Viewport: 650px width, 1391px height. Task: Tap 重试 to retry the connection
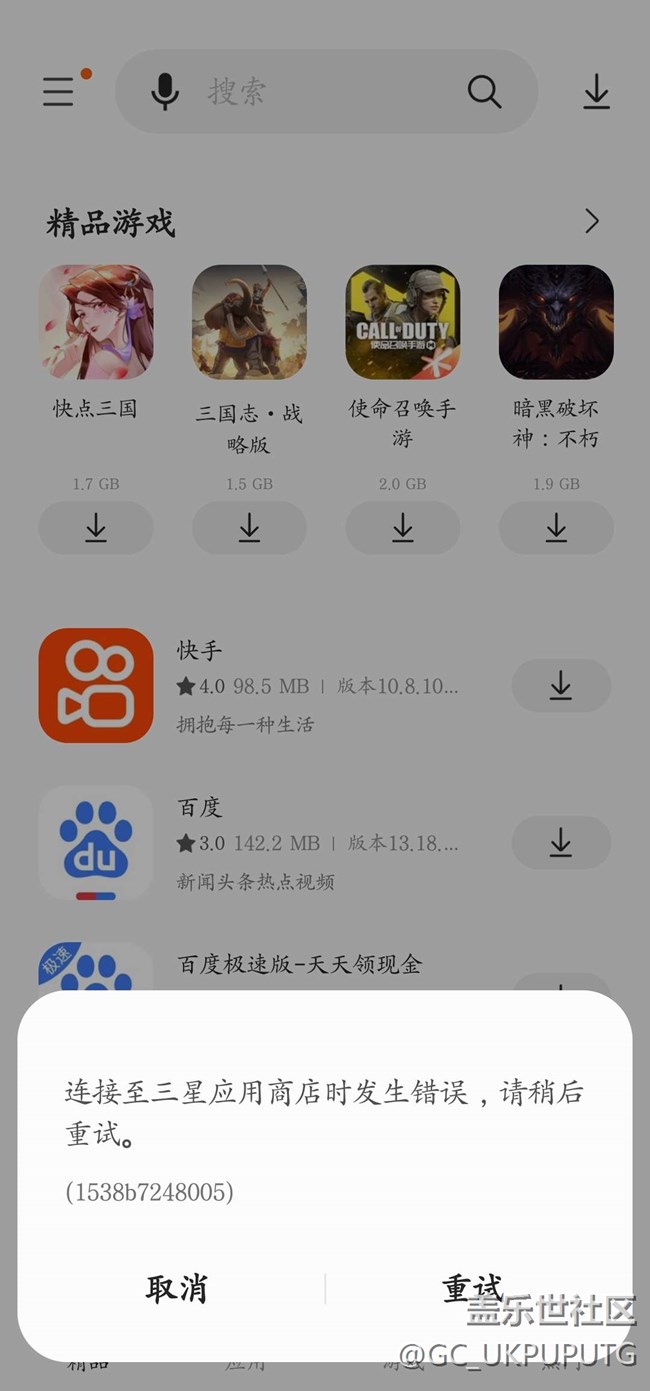coord(472,1288)
